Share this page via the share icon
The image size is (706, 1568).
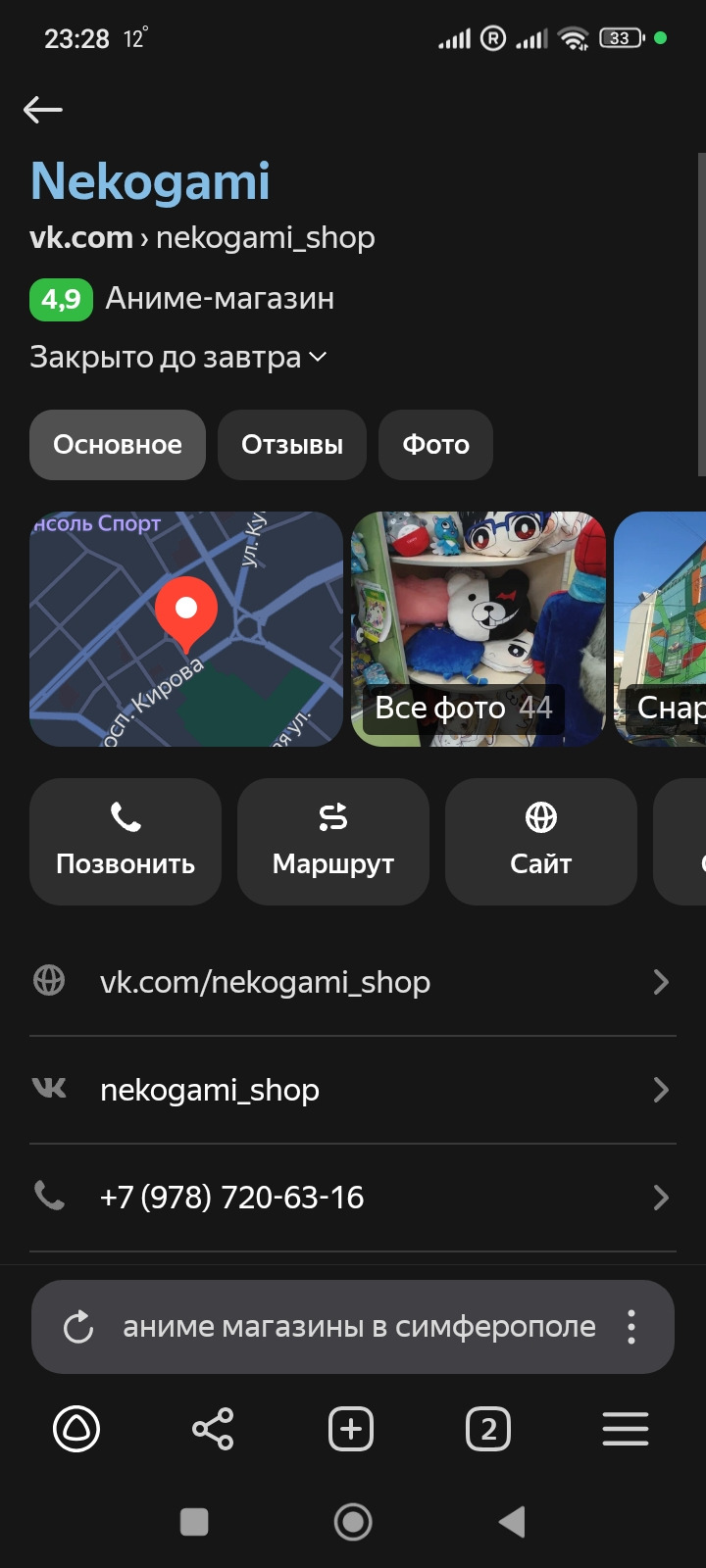click(x=213, y=1429)
